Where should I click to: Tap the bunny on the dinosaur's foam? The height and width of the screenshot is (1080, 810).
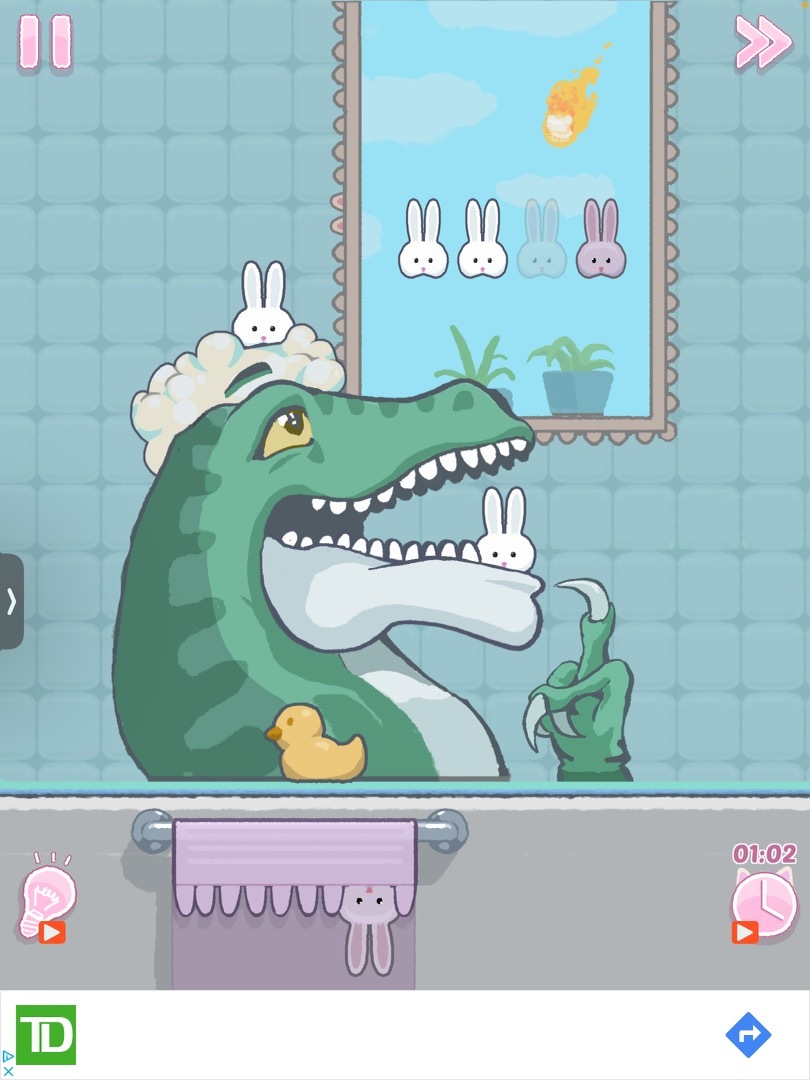click(263, 307)
